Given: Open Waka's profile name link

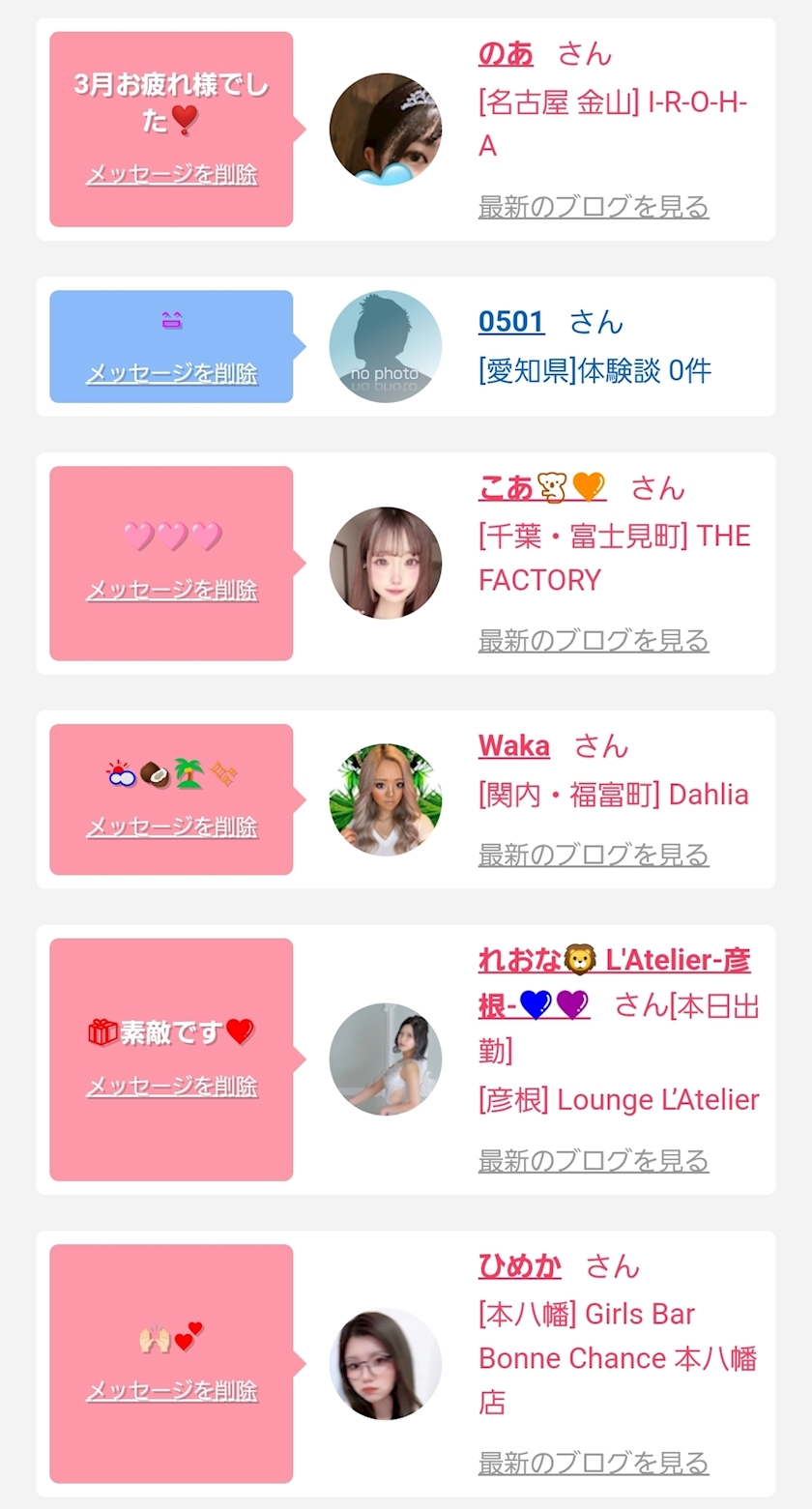Looking at the screenshot, I should (x=514, y=746).
